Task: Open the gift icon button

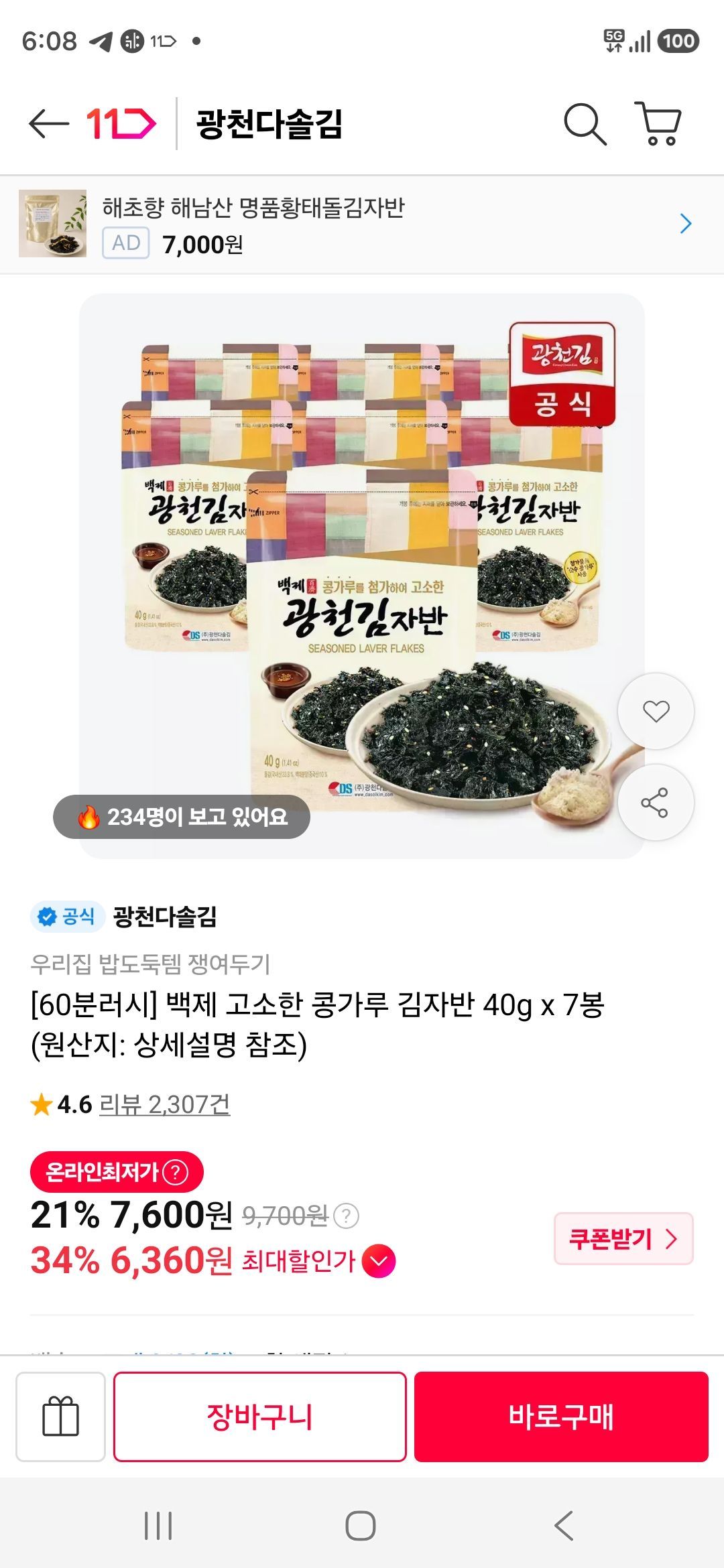Action: 61,1417
